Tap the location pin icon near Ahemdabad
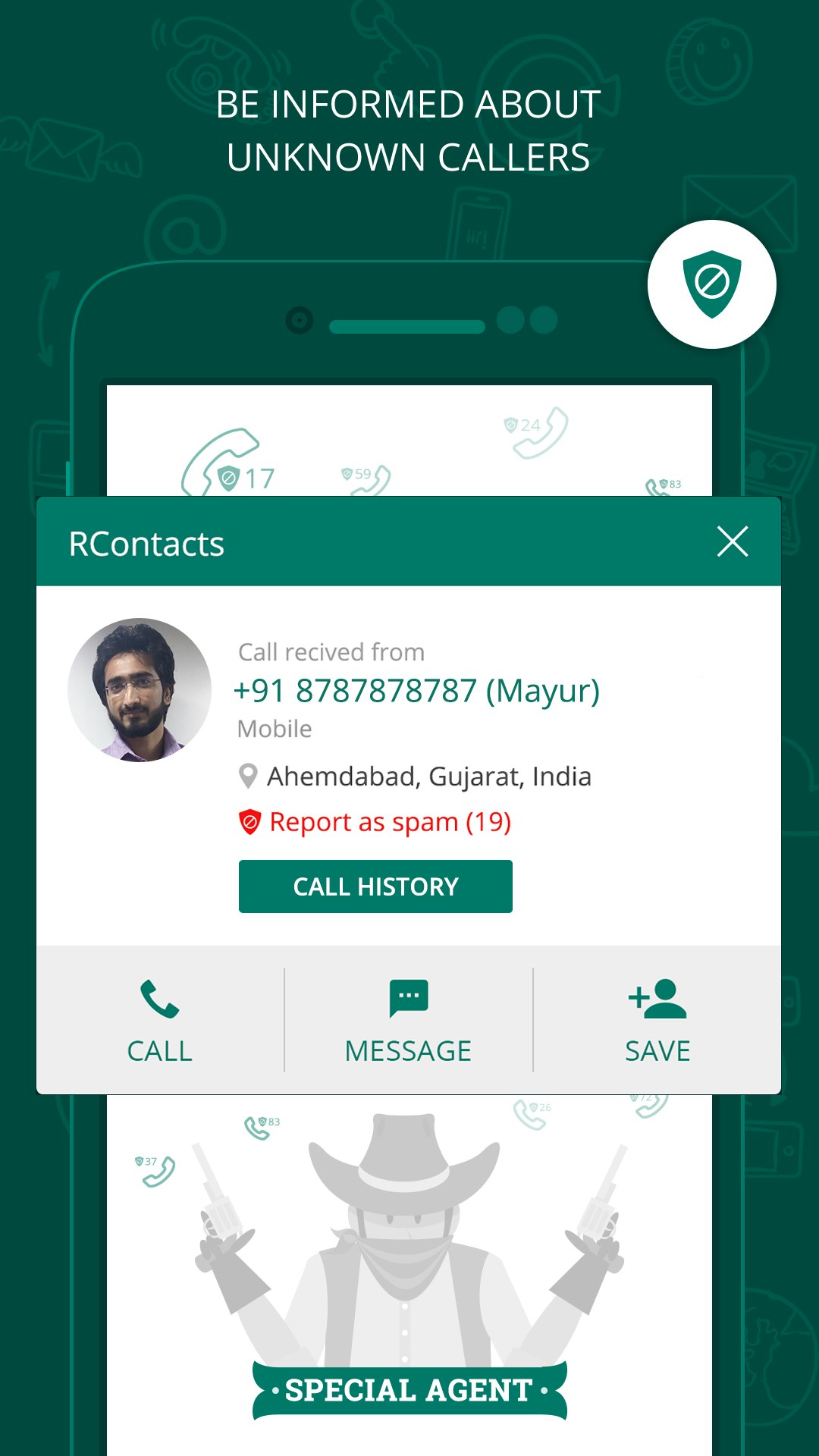This screenshot has width=819, height=1456. click(246, 775)
